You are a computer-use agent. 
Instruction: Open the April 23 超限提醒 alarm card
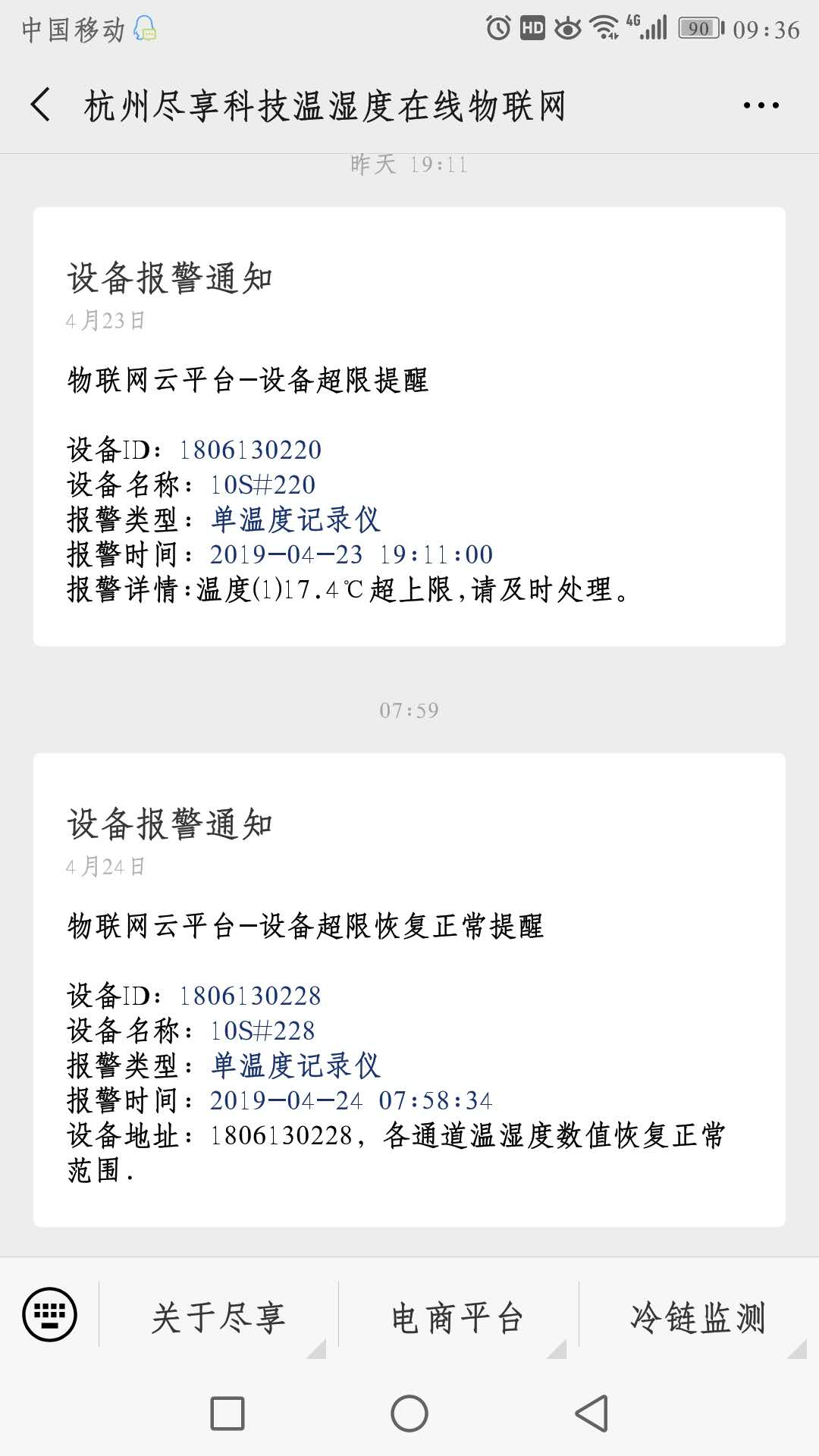pos(409,426)
